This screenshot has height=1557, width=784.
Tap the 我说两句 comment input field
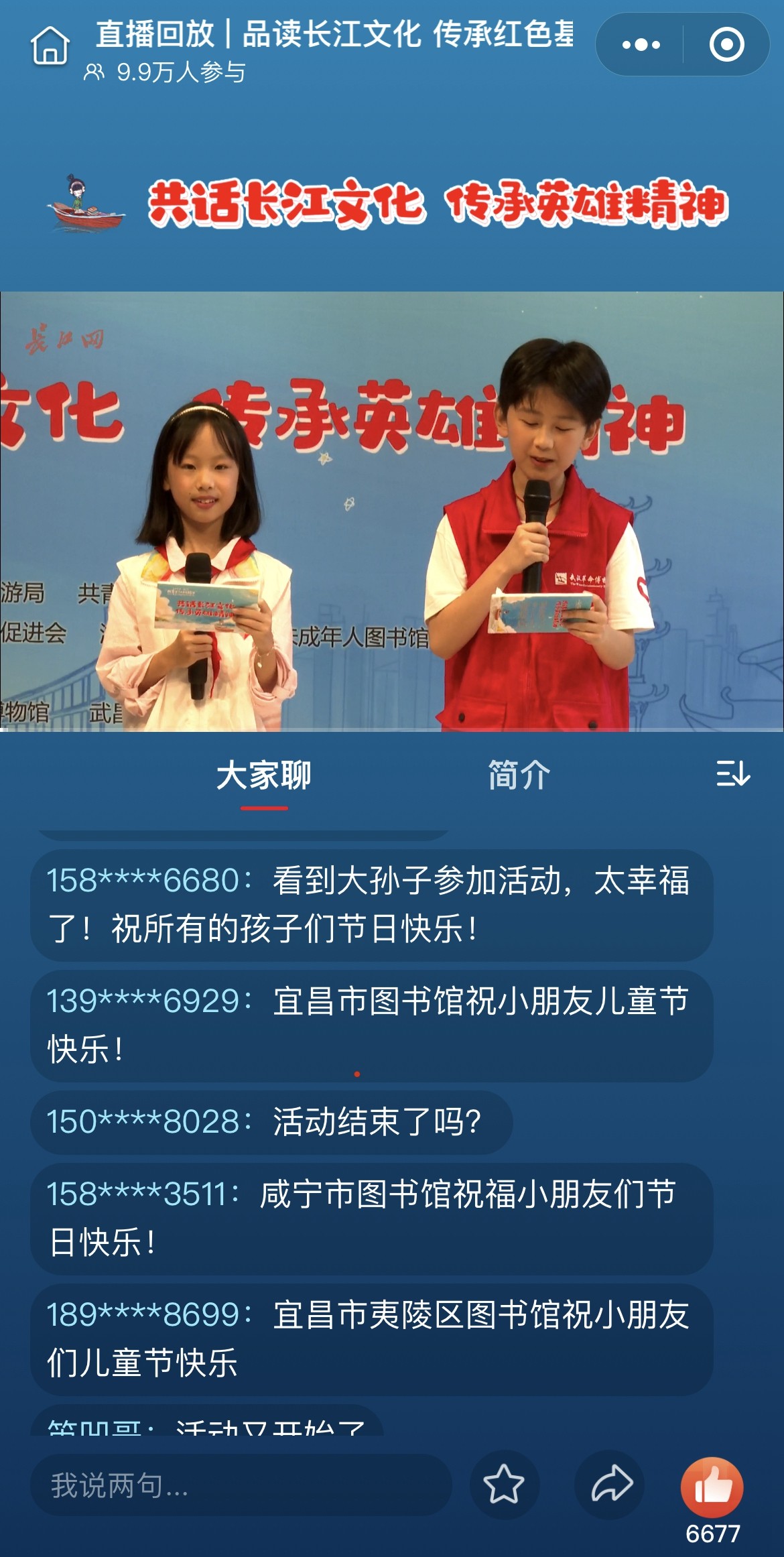click(x=241, y=1485)
